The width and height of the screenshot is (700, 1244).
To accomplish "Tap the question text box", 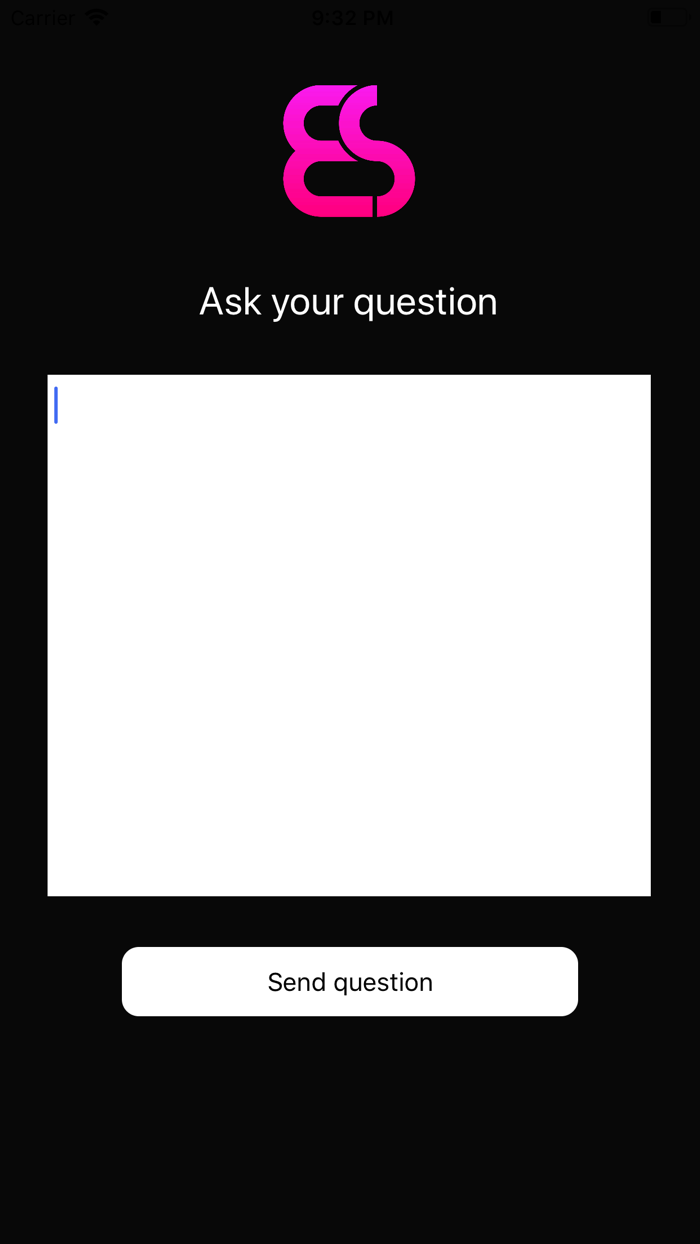I will click(x=349, y=635).
